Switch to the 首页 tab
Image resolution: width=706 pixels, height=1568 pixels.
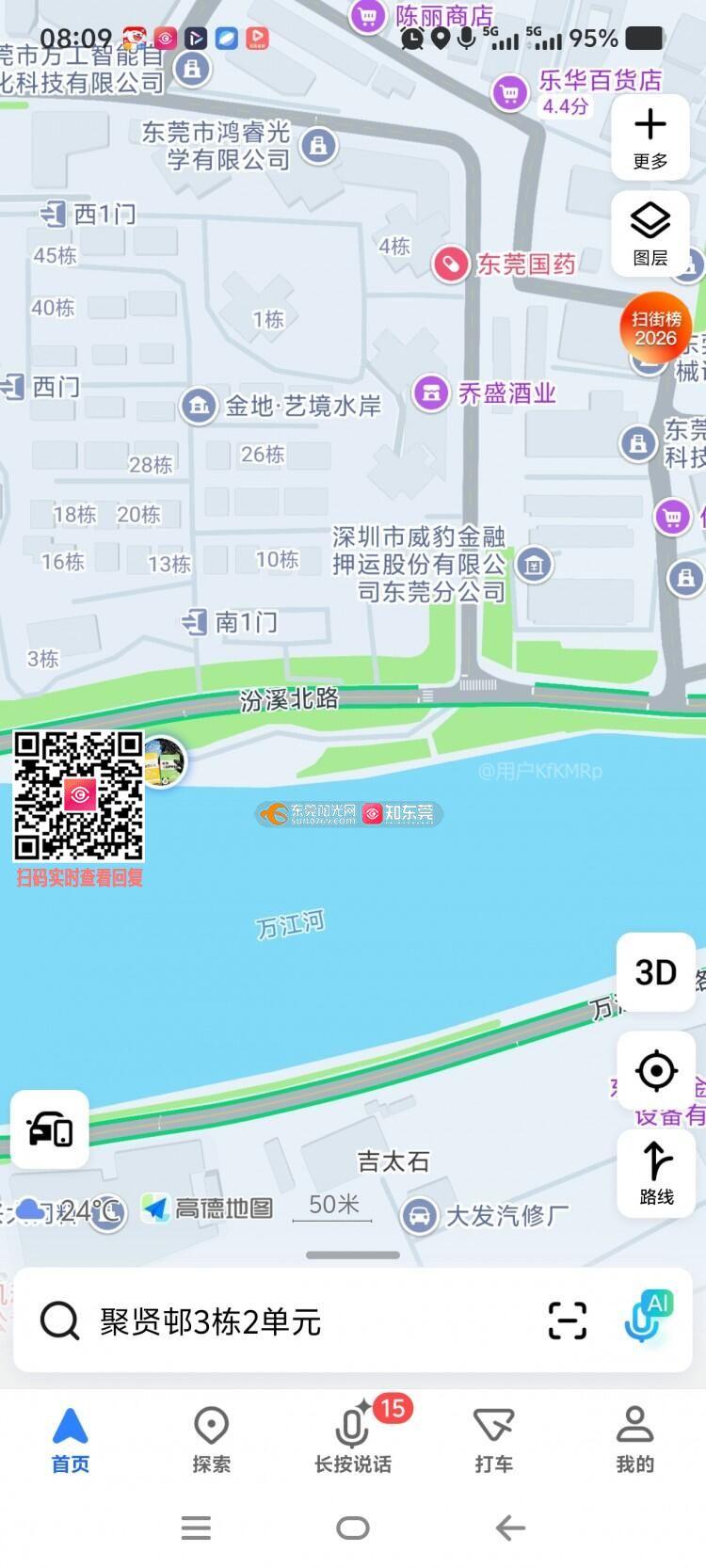[71, 1440]
